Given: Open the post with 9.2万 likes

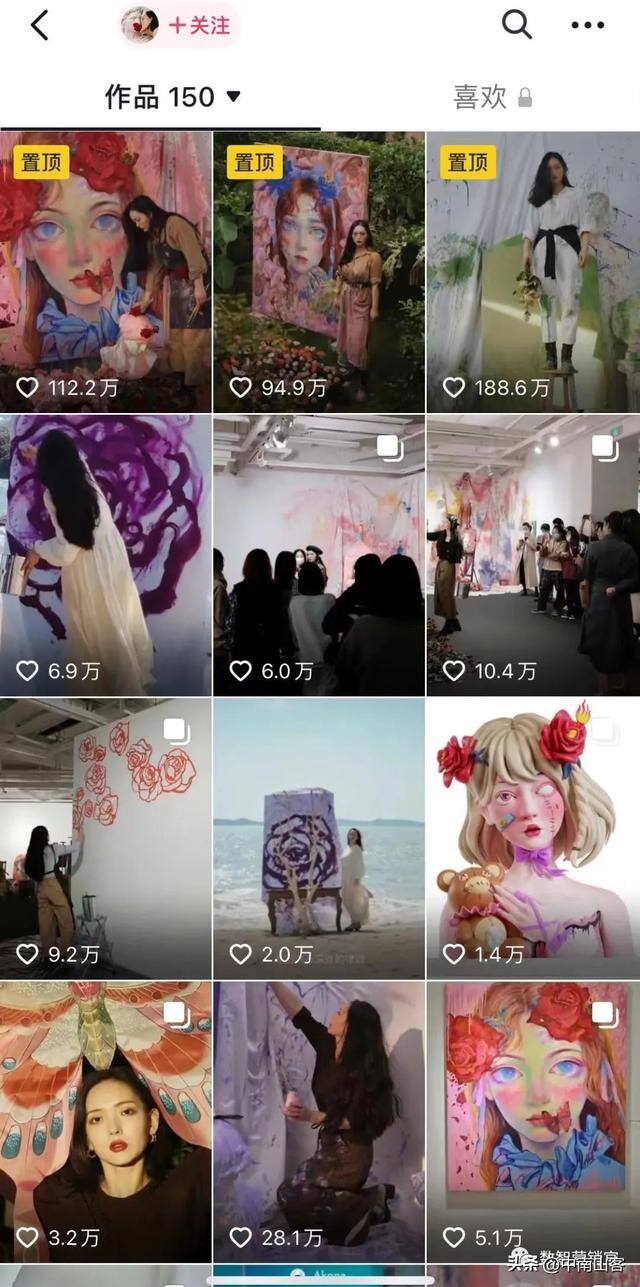Looking at the screenshot, I should 105,838.
